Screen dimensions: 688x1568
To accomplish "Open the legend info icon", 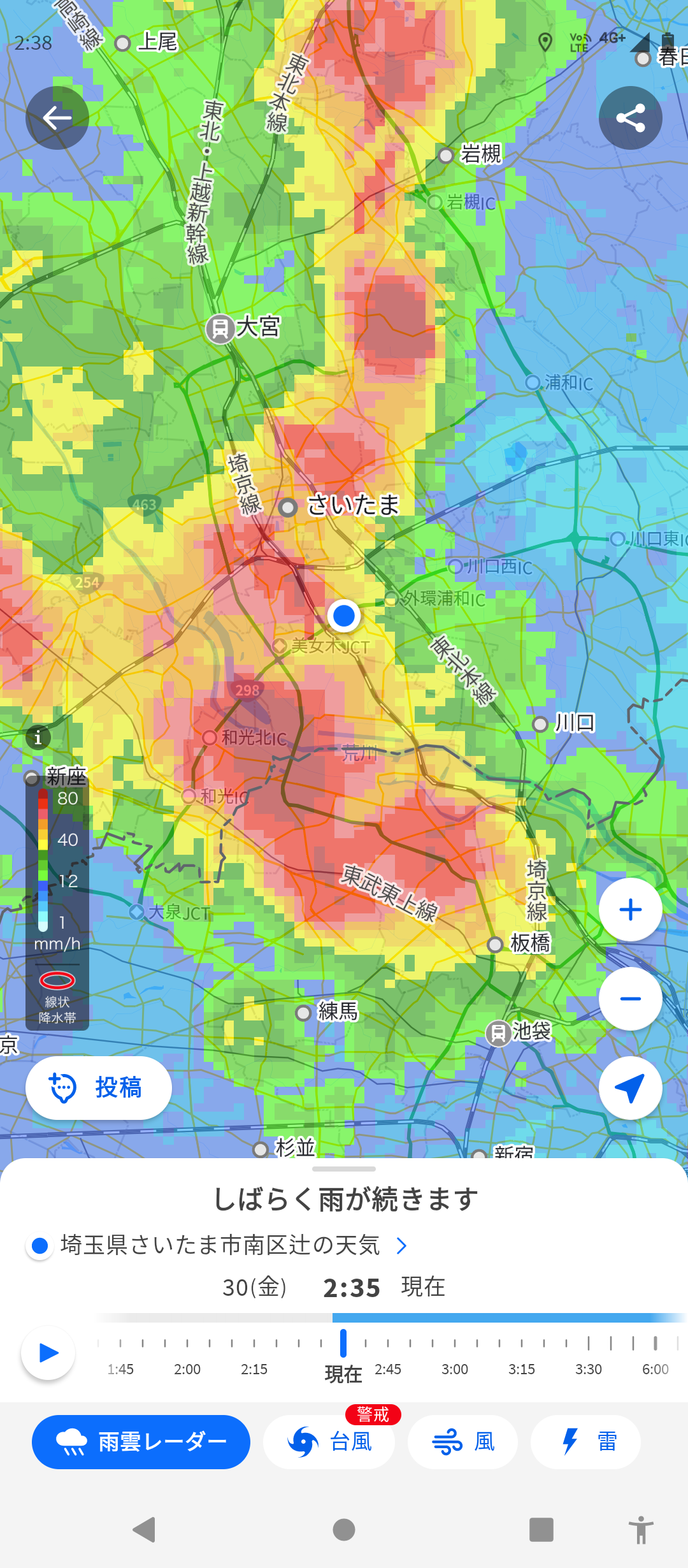I will tap(38, 737).
